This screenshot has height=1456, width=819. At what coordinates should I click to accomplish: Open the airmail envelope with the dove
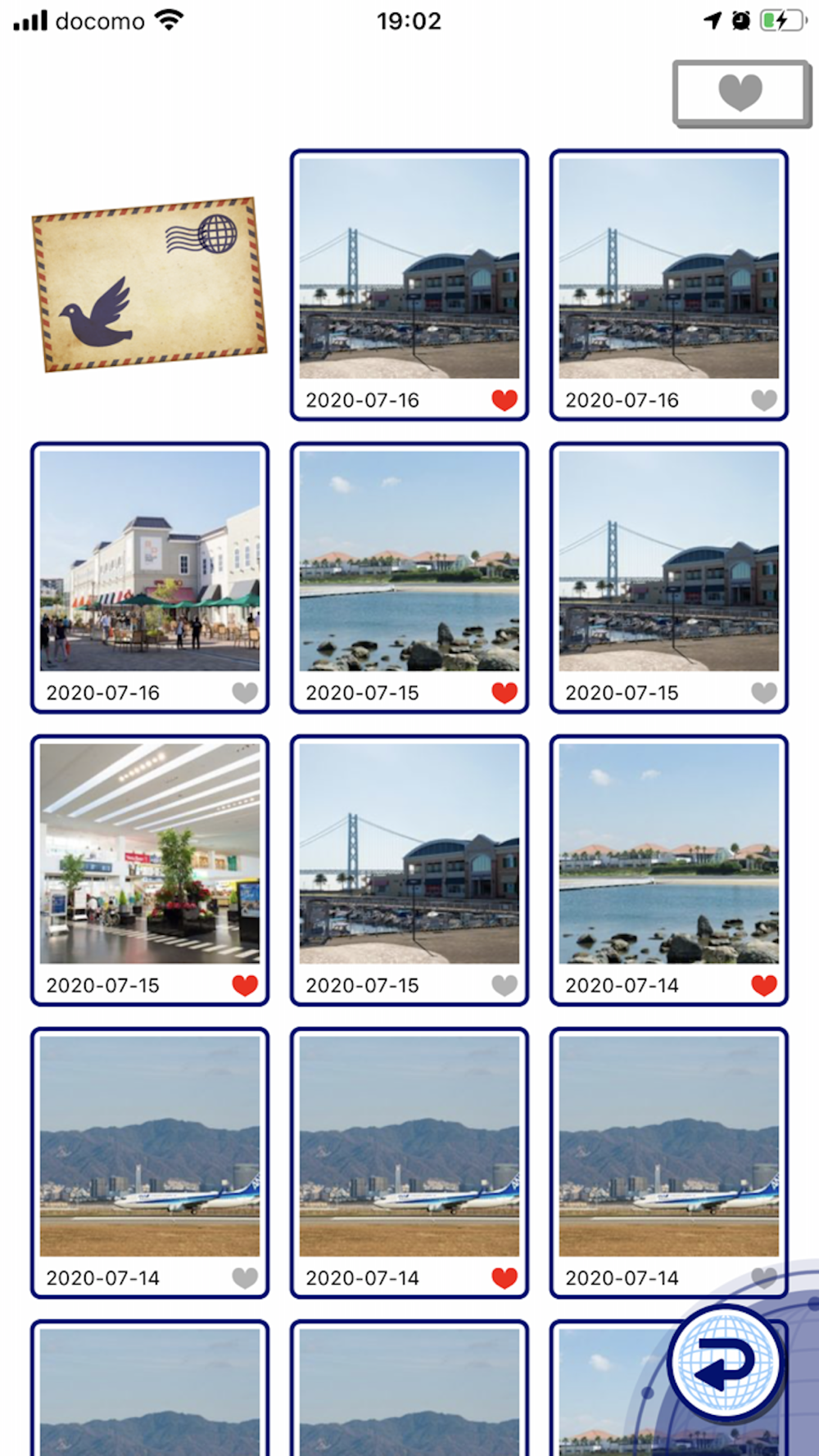click(x=150, y=284)
